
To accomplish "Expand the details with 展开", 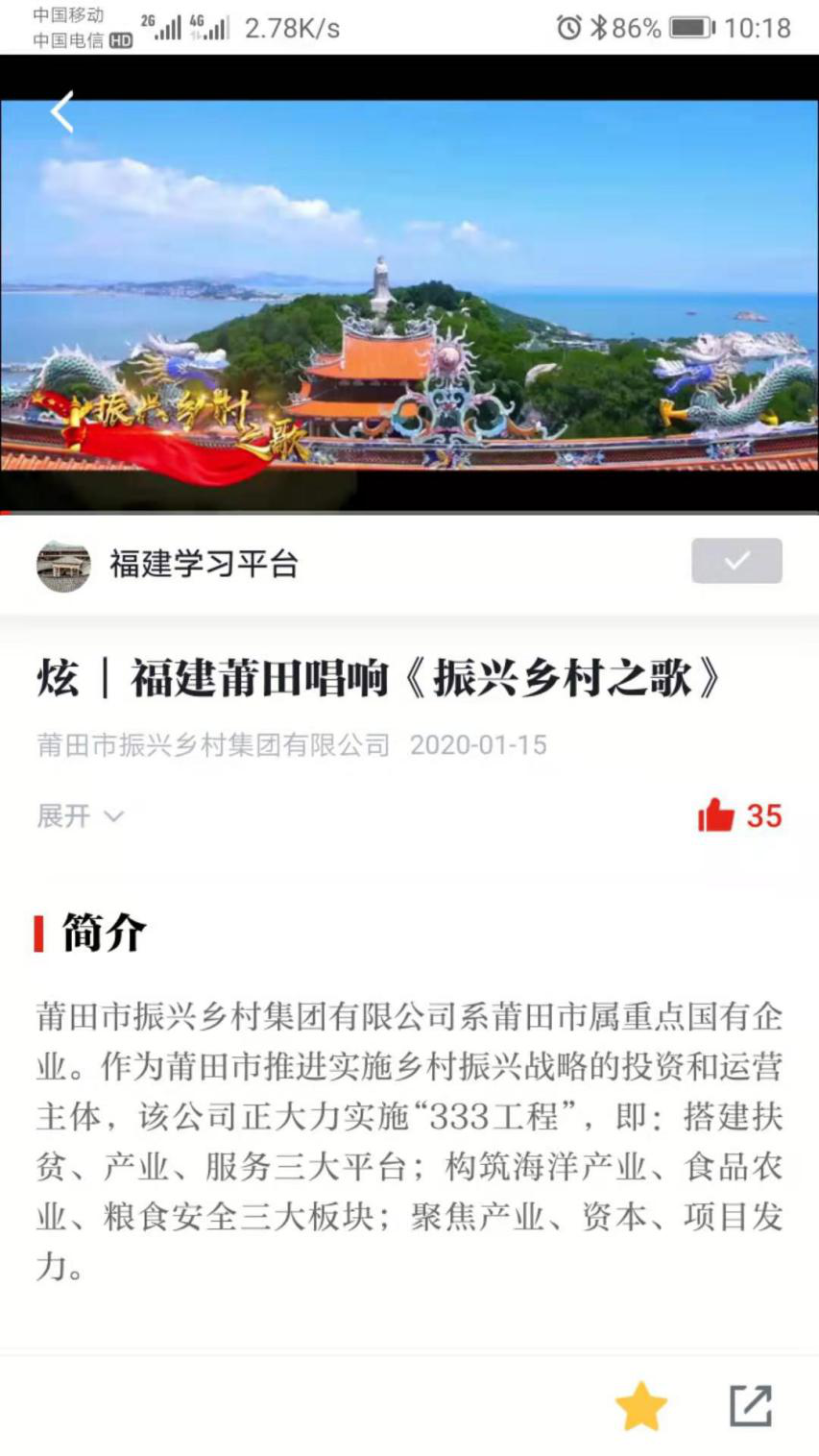I will pyautogui.click(x=81, y=816).
